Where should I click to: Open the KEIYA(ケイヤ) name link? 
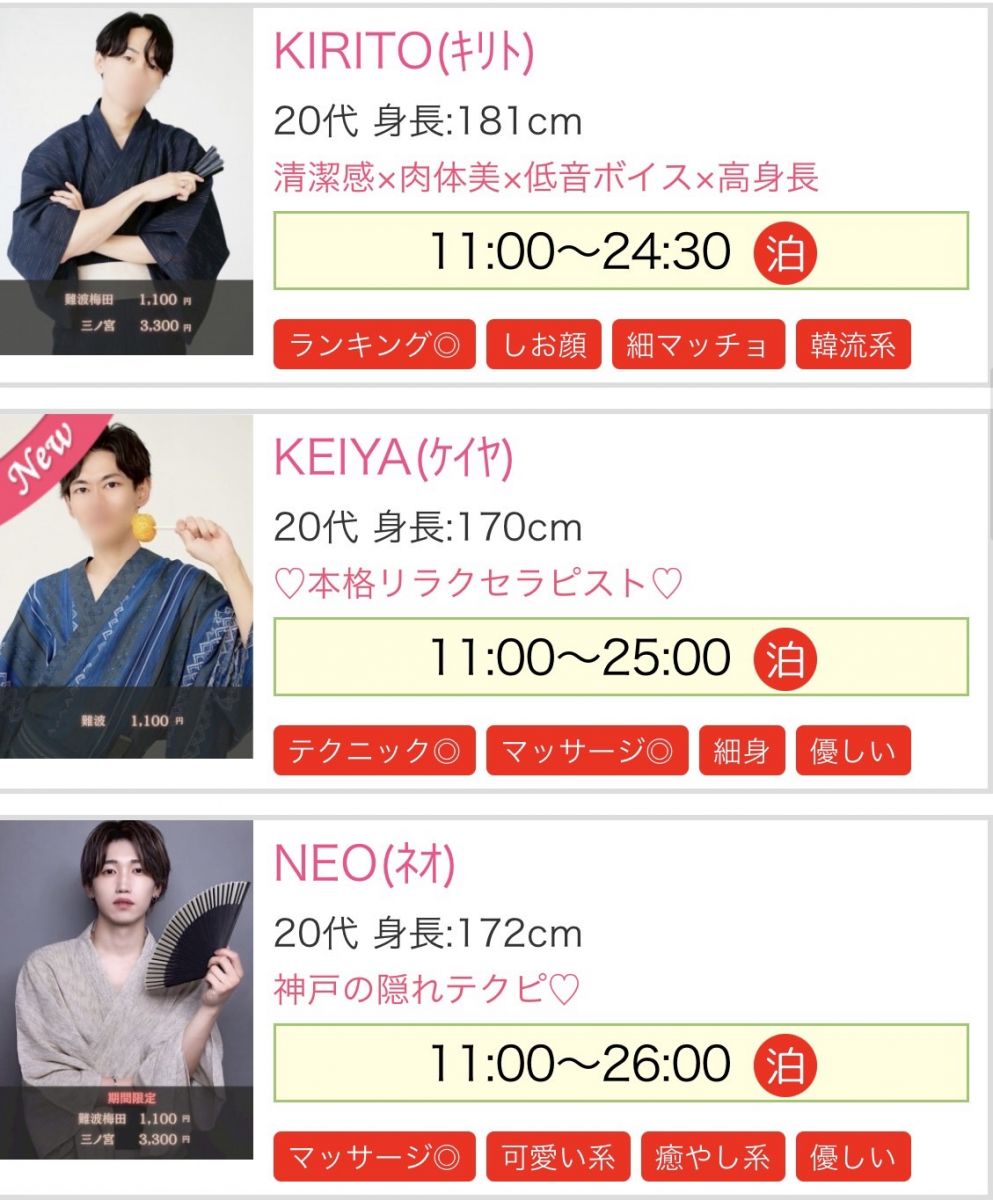click(x=393, y=458)
